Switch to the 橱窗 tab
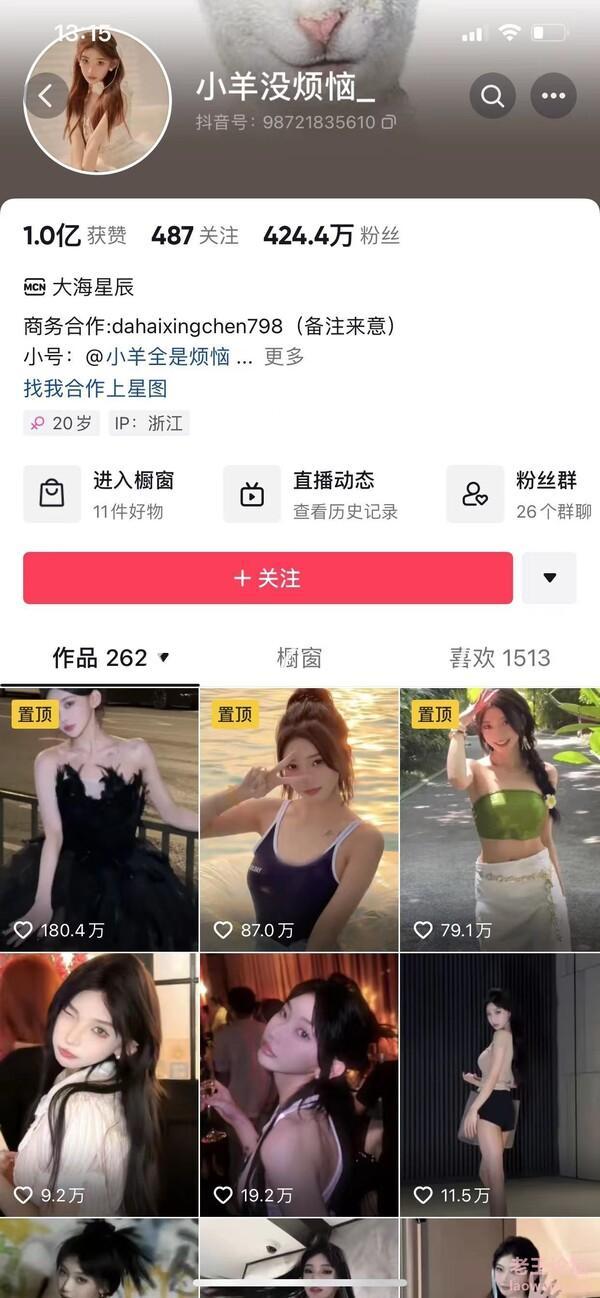This screenshot has height=1298, width=600. point(299,658)
